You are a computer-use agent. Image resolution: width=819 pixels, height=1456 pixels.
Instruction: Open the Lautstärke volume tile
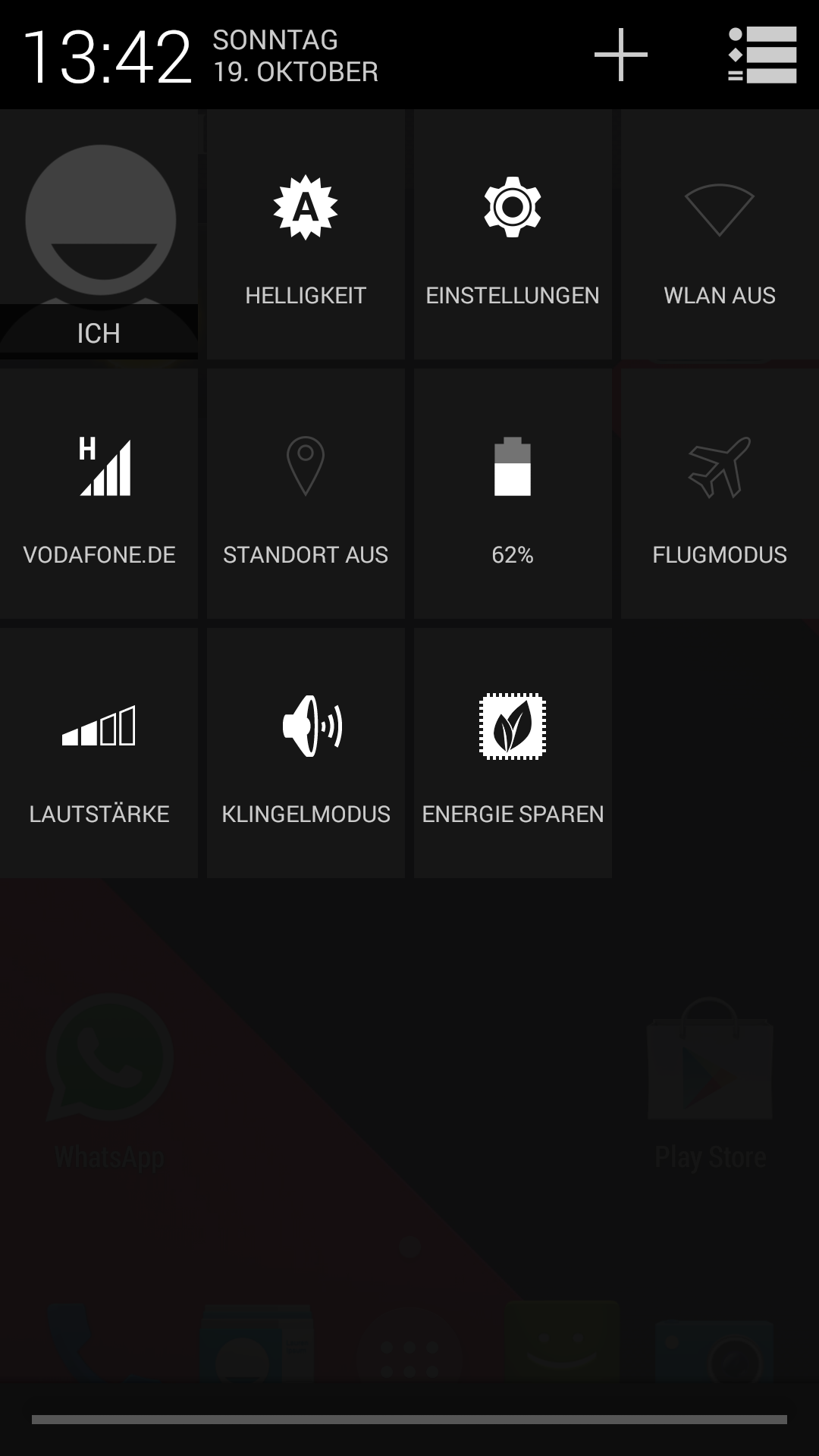pyautogui.click(x=99, y=754)
